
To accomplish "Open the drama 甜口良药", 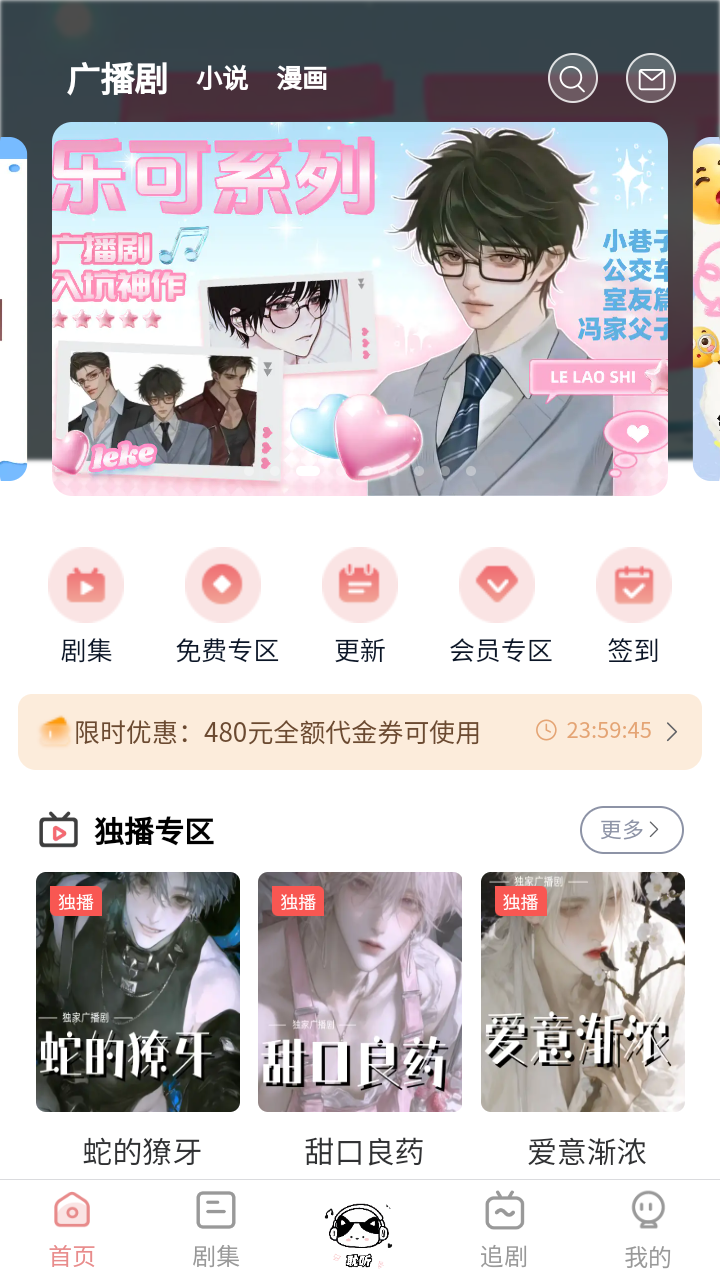I will coord(360,992).
